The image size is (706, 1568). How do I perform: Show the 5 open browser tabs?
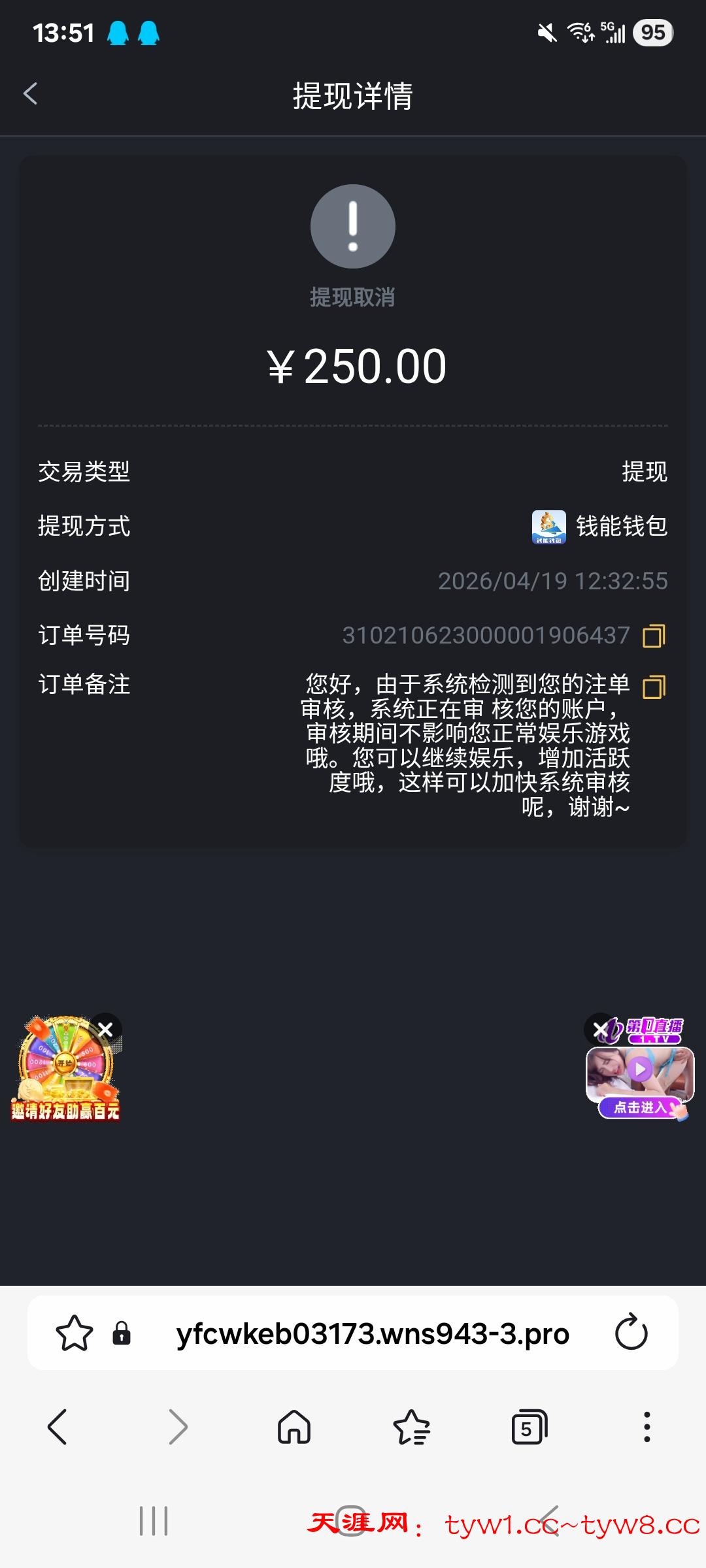point(528,1427)
